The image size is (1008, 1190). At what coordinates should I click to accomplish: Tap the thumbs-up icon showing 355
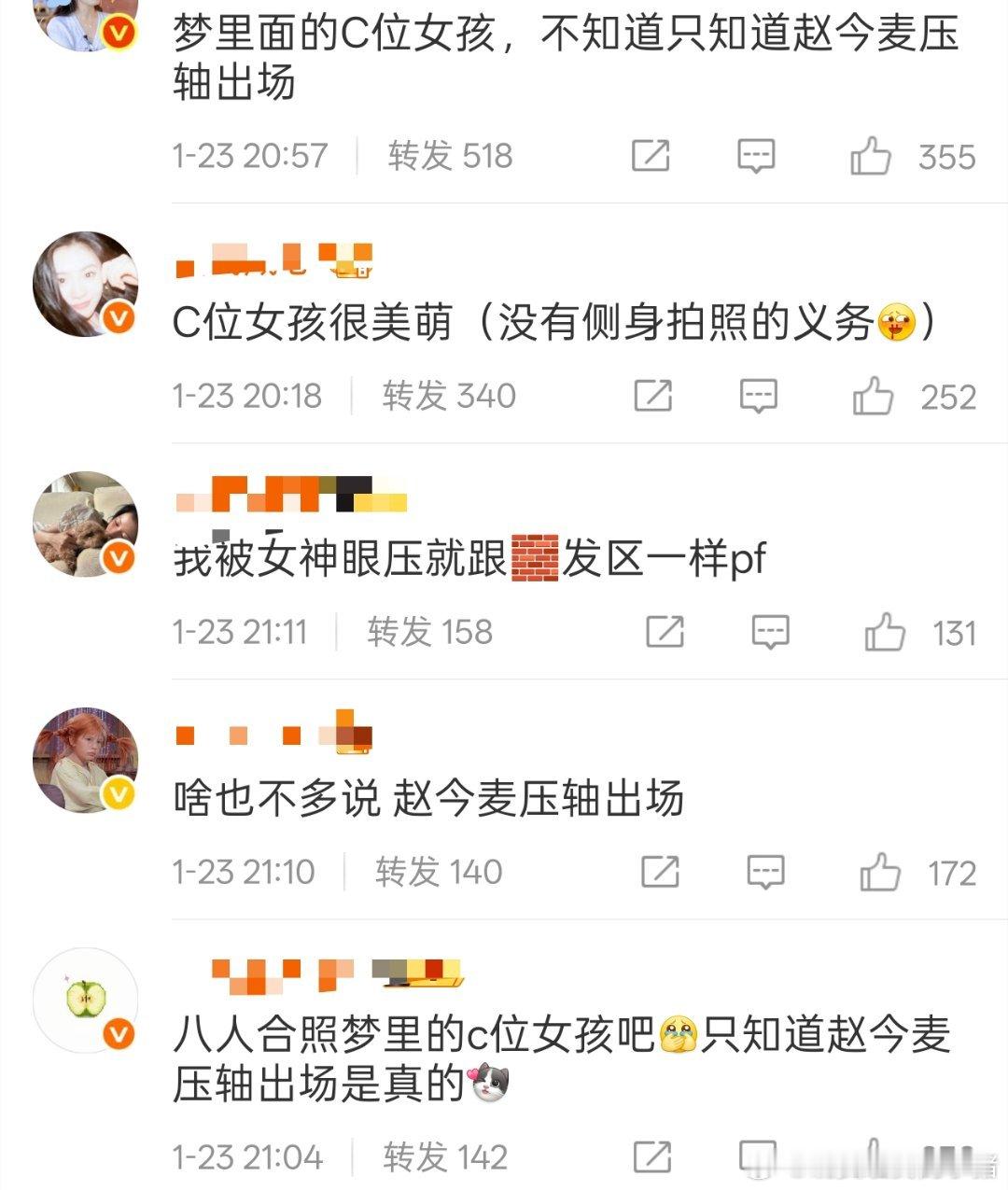click(874, 156)
